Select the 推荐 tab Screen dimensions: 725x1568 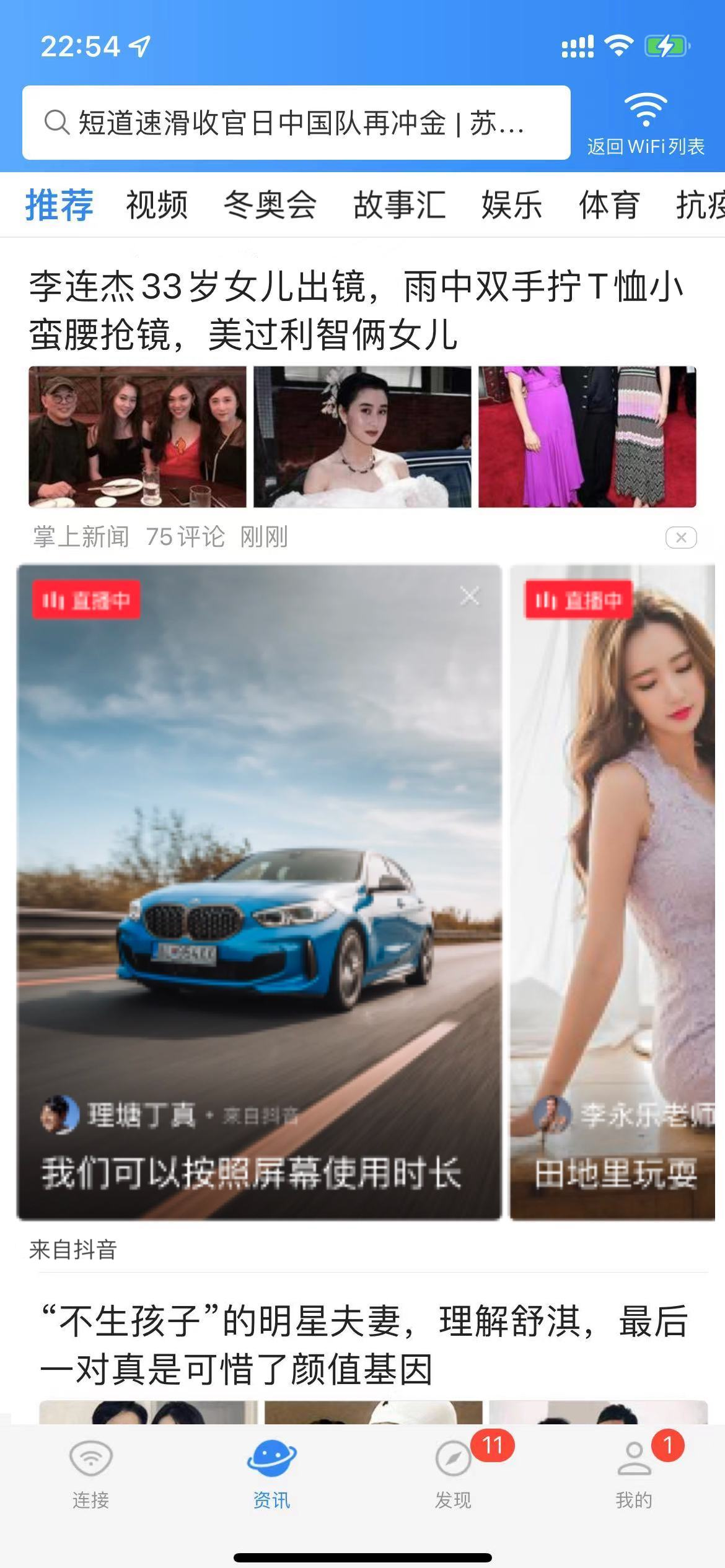click(x=59, y=205)
